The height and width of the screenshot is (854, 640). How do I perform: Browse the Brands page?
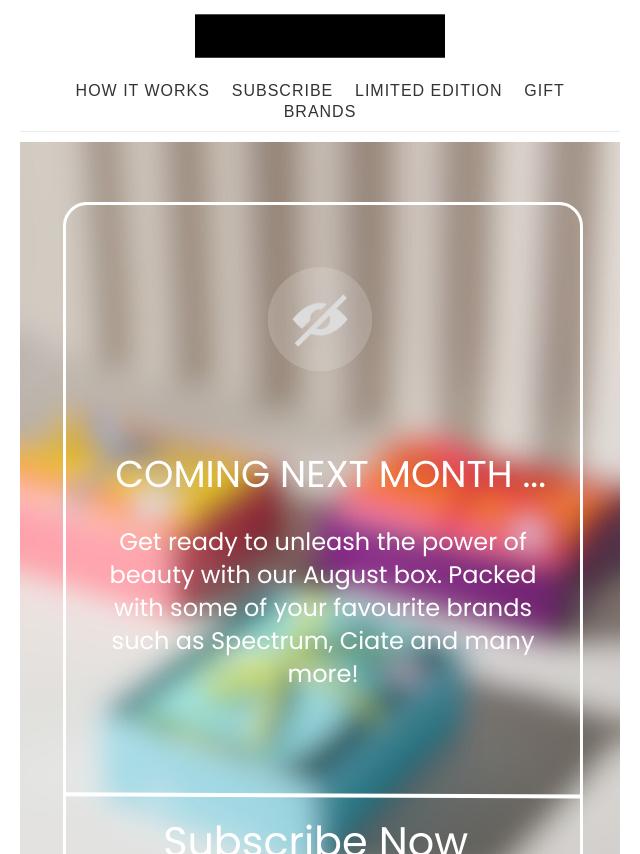(319, 111)
